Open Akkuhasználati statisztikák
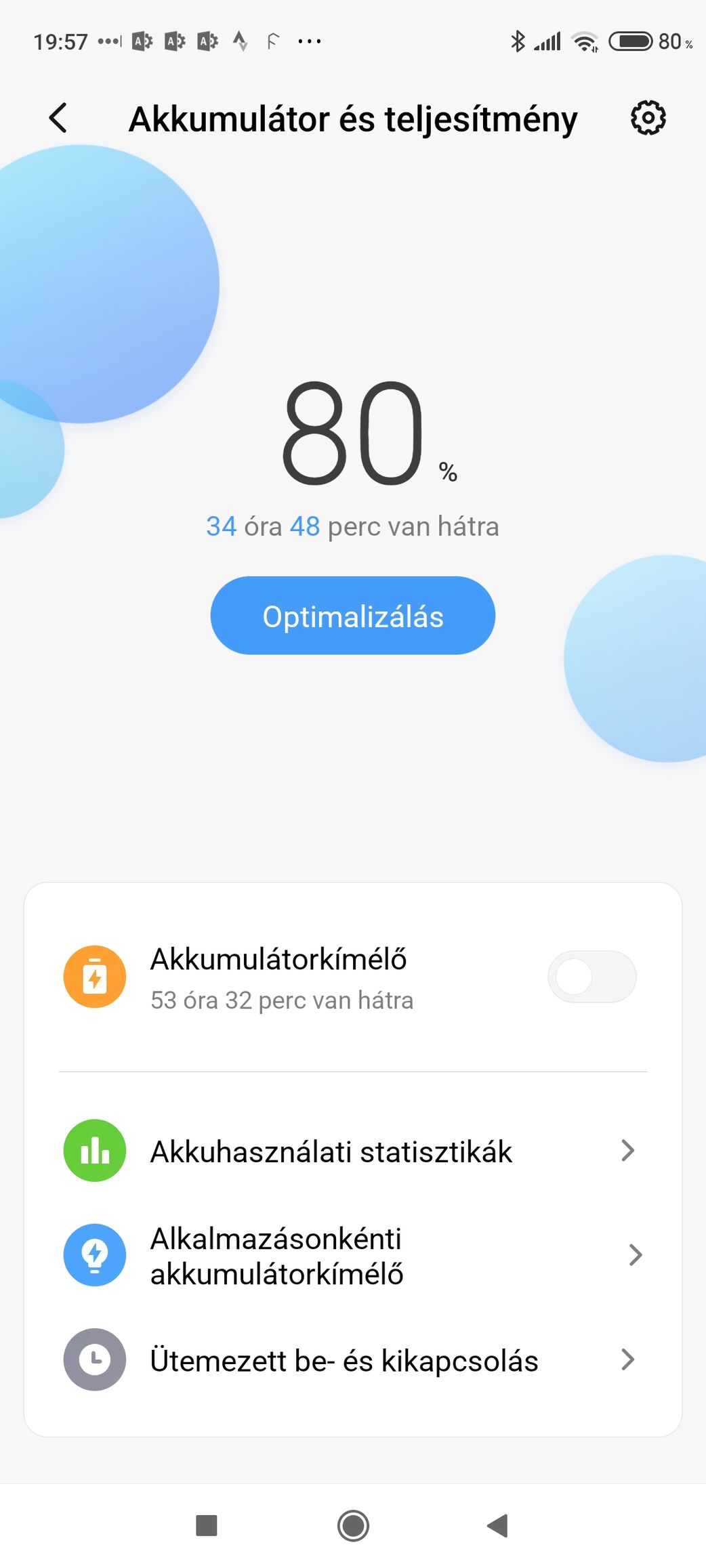 coord(353,1151)
